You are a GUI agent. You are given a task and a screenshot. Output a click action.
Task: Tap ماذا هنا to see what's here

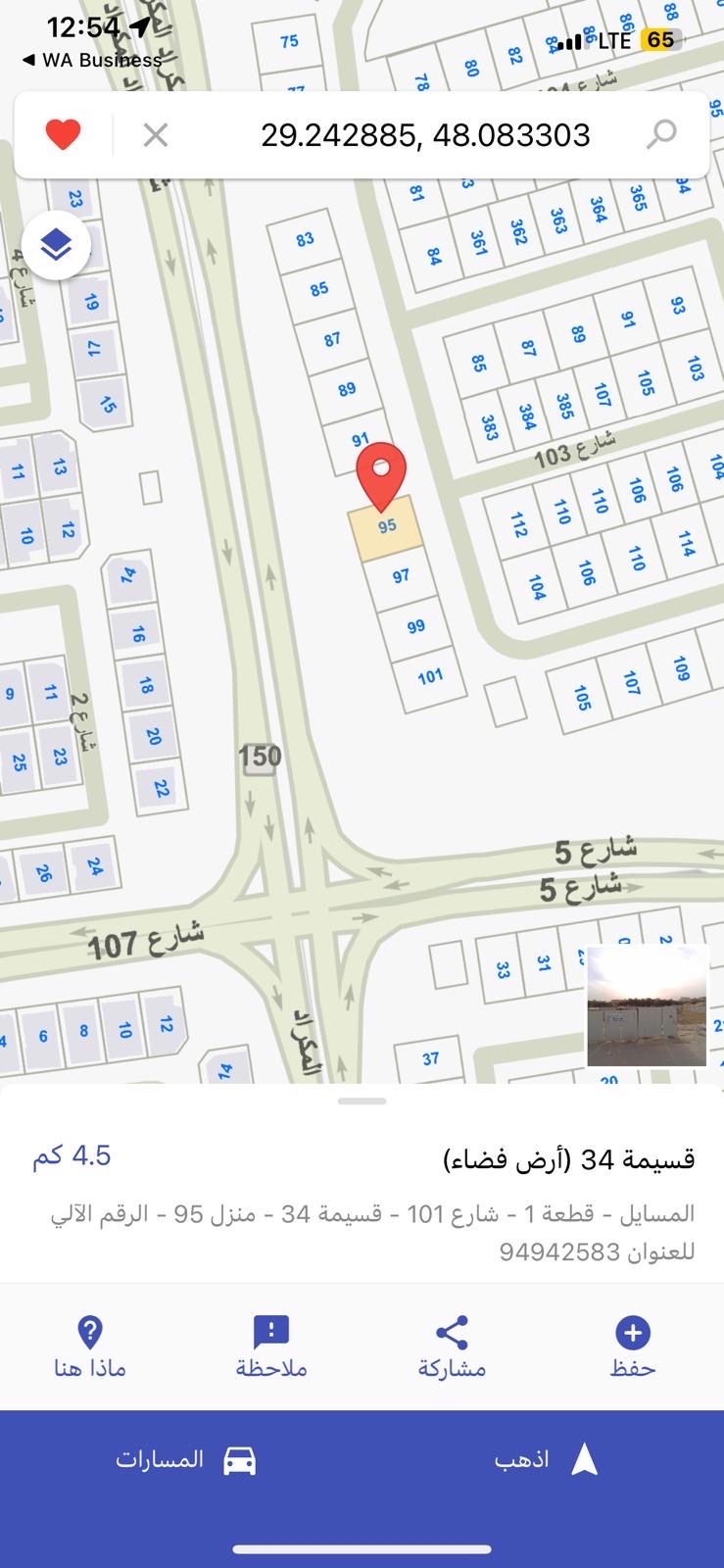coord(90,1347)
